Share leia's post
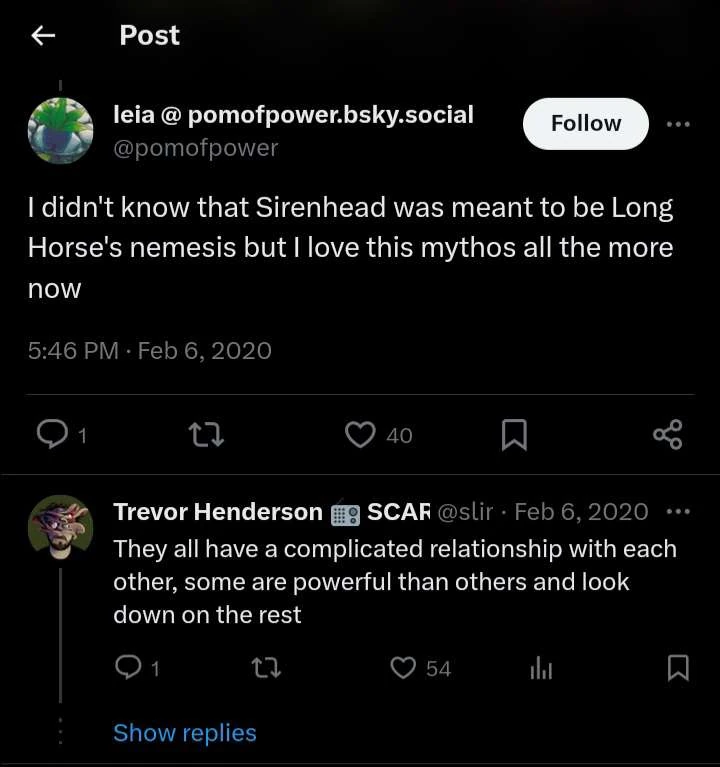 667,434
